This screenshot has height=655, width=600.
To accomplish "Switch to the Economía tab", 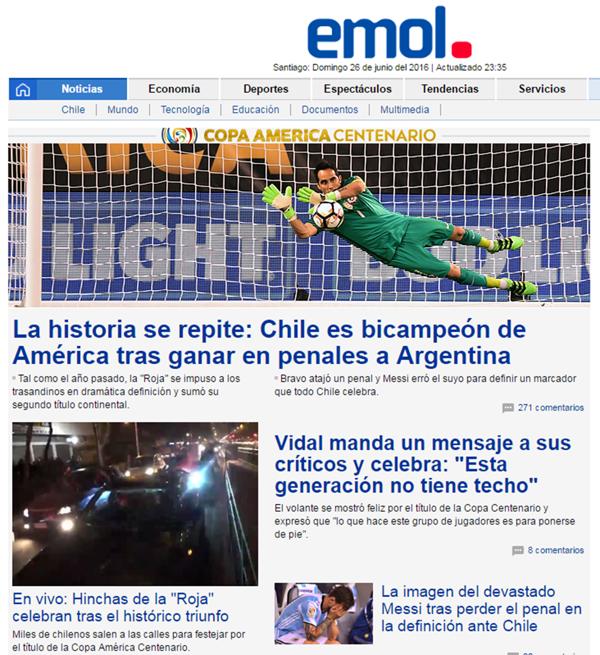I will point(174,89).
